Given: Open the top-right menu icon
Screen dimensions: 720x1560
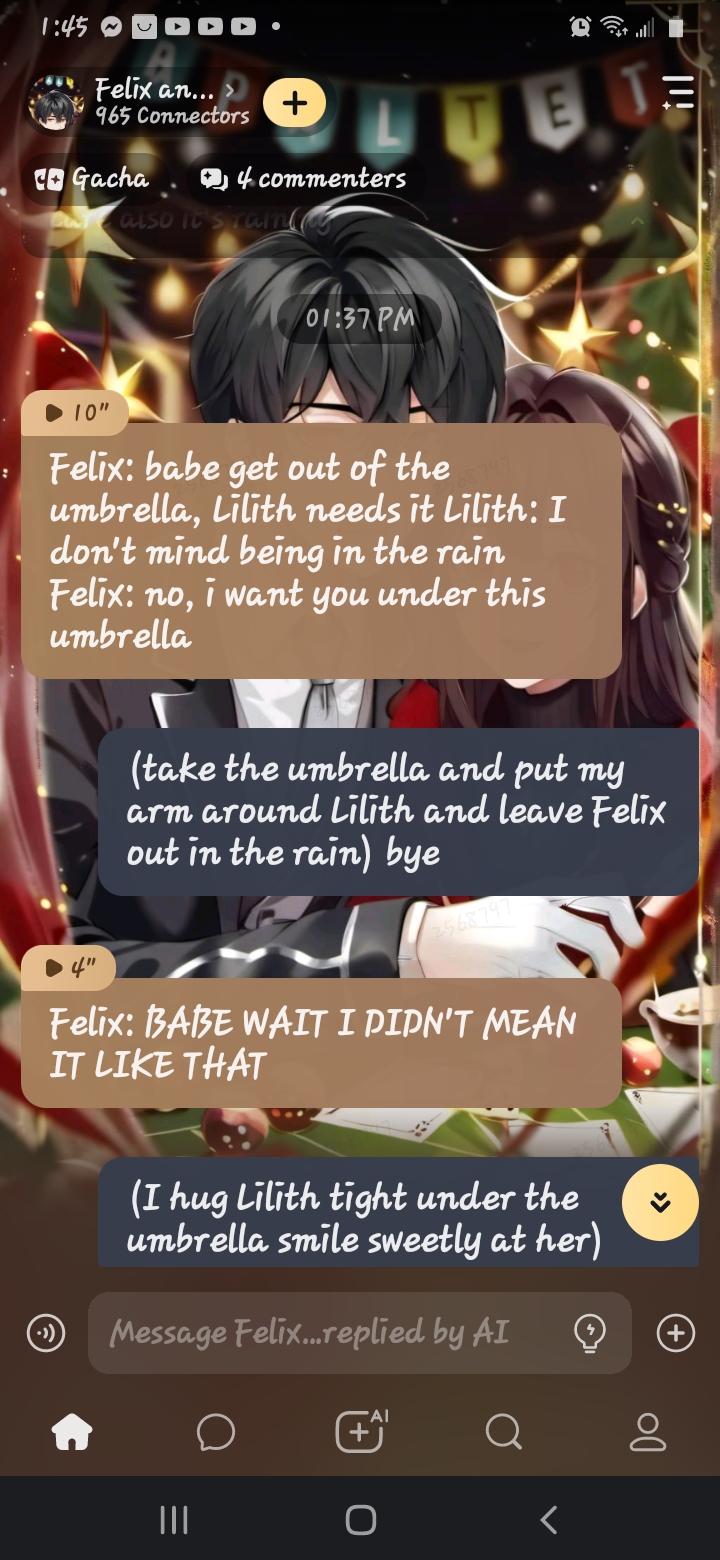Looking at the screenshot, I should 677,92.
